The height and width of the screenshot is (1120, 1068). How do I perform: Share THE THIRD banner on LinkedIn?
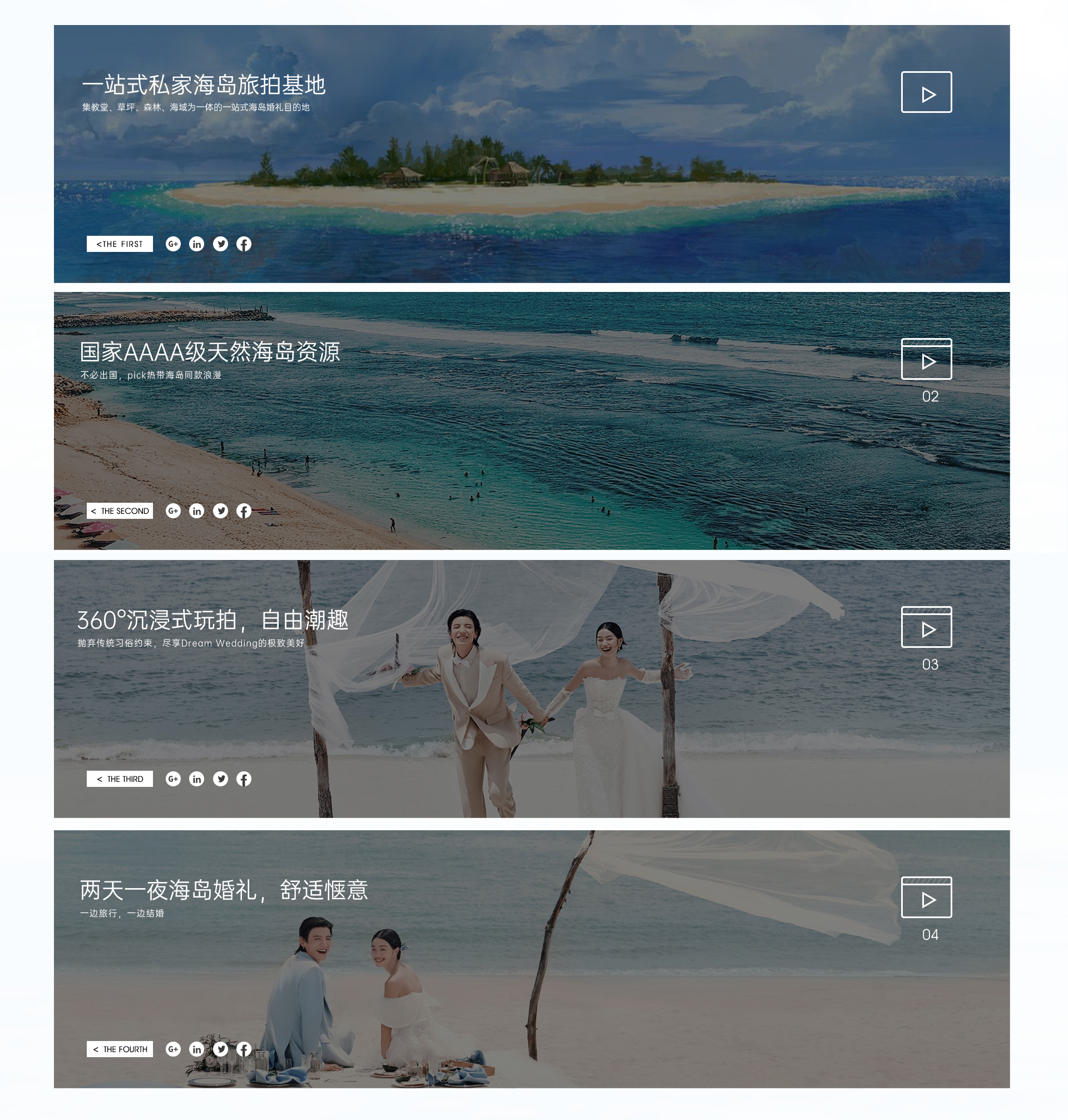coord(196,779)
